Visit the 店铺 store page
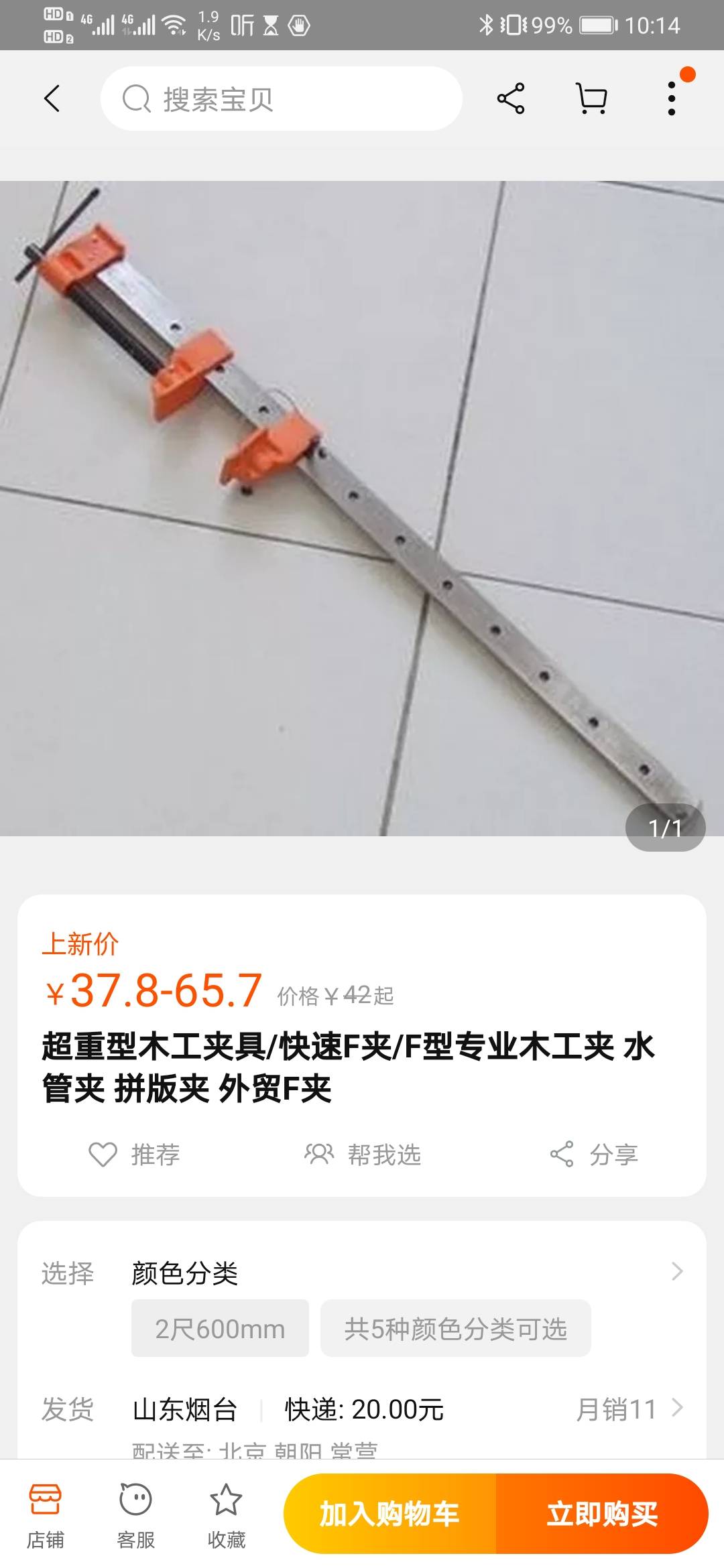Screen dimensions: 724x1568 (x=45, y=1513)
